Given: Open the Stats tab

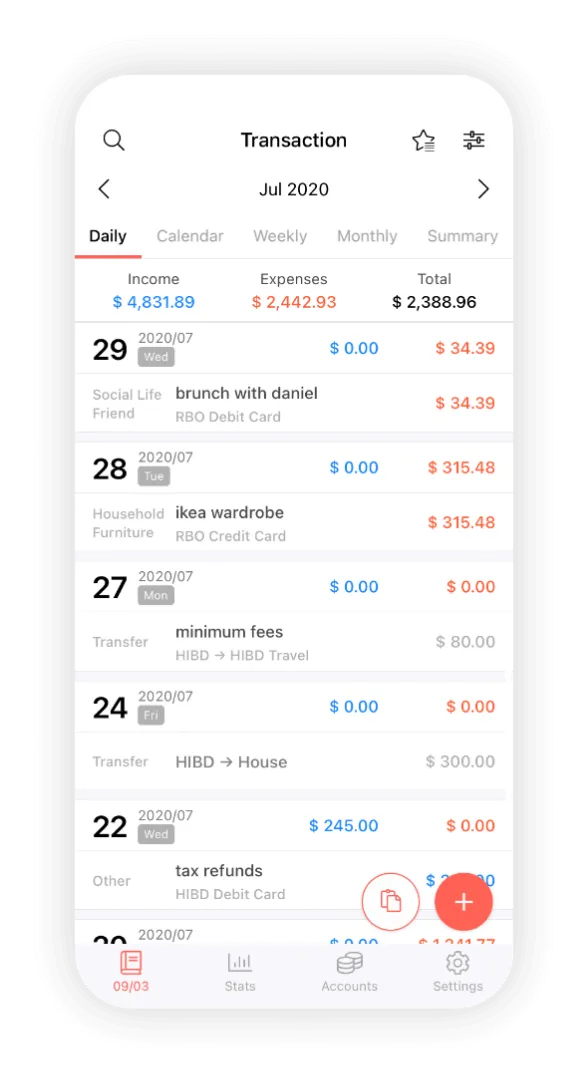Looking at the screenshot, I should click(x=240, y=972).
